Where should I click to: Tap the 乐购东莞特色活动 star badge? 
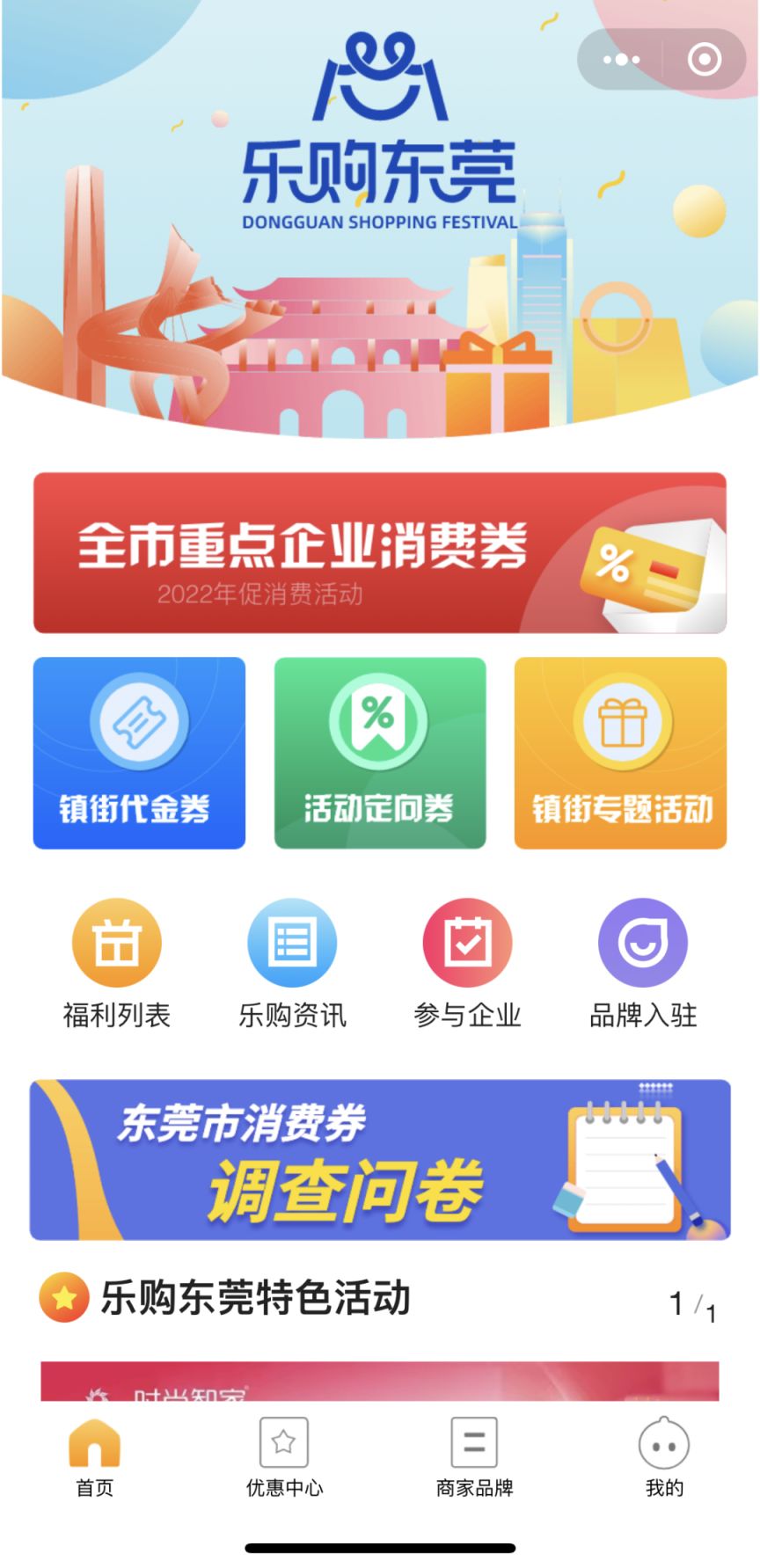[x=62, y=1296]
